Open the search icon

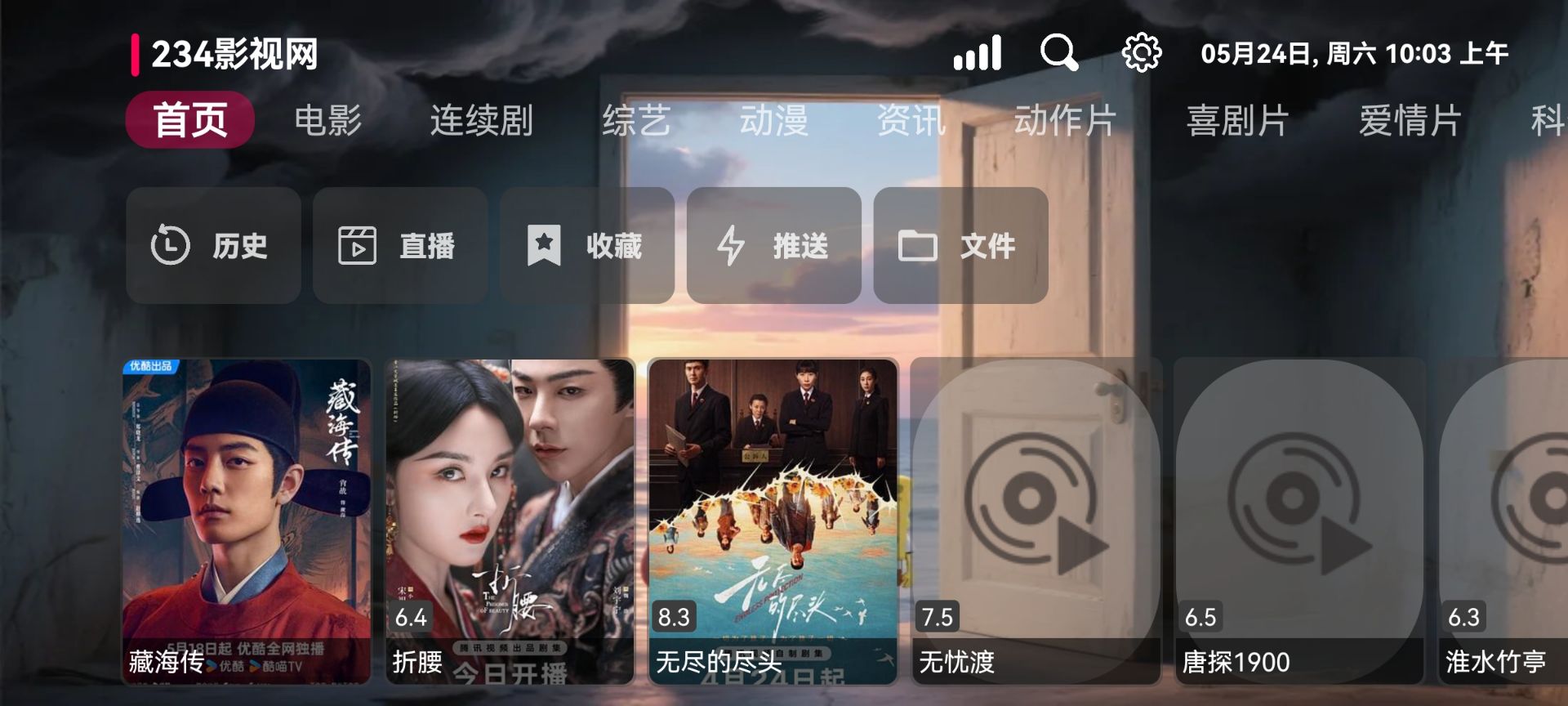pos(1059,53)
